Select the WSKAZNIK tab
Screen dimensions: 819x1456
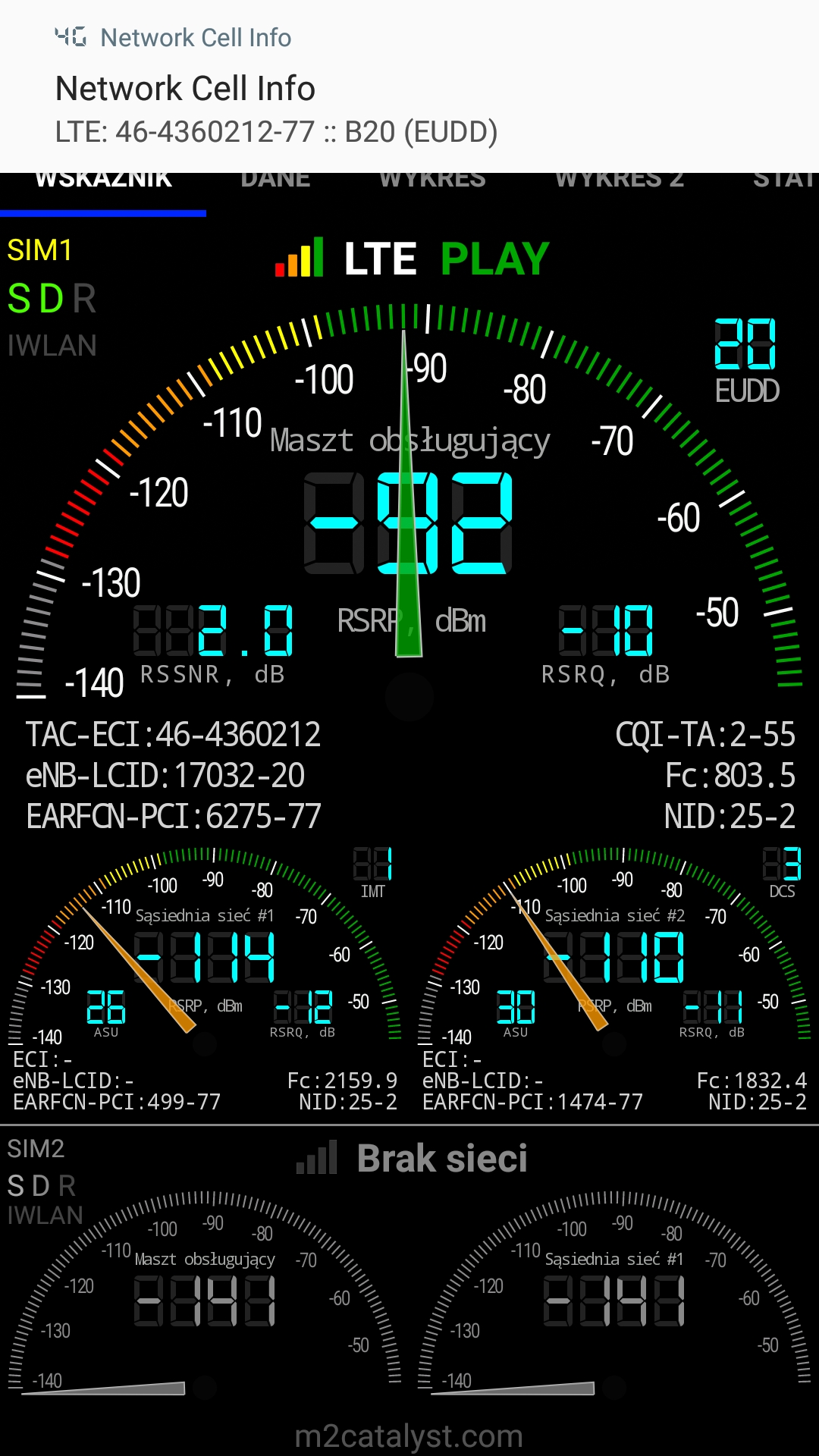(103, 182)
